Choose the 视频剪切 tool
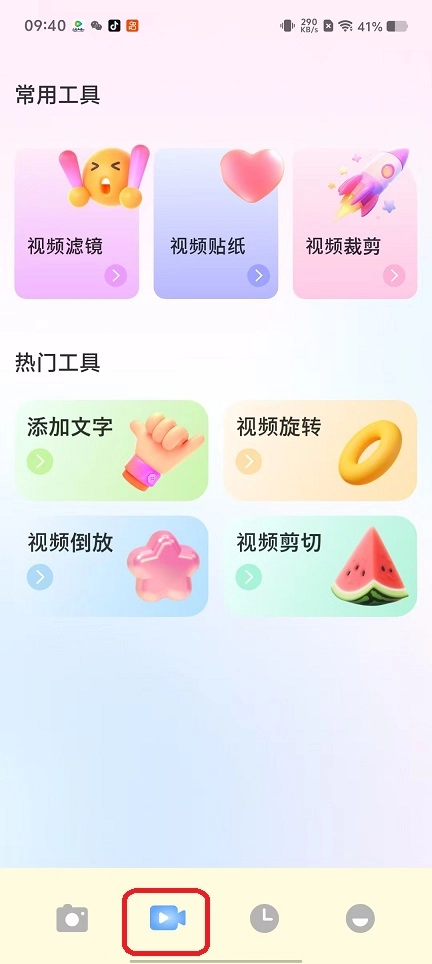This screenshot has width=432, height=964. 320,566
